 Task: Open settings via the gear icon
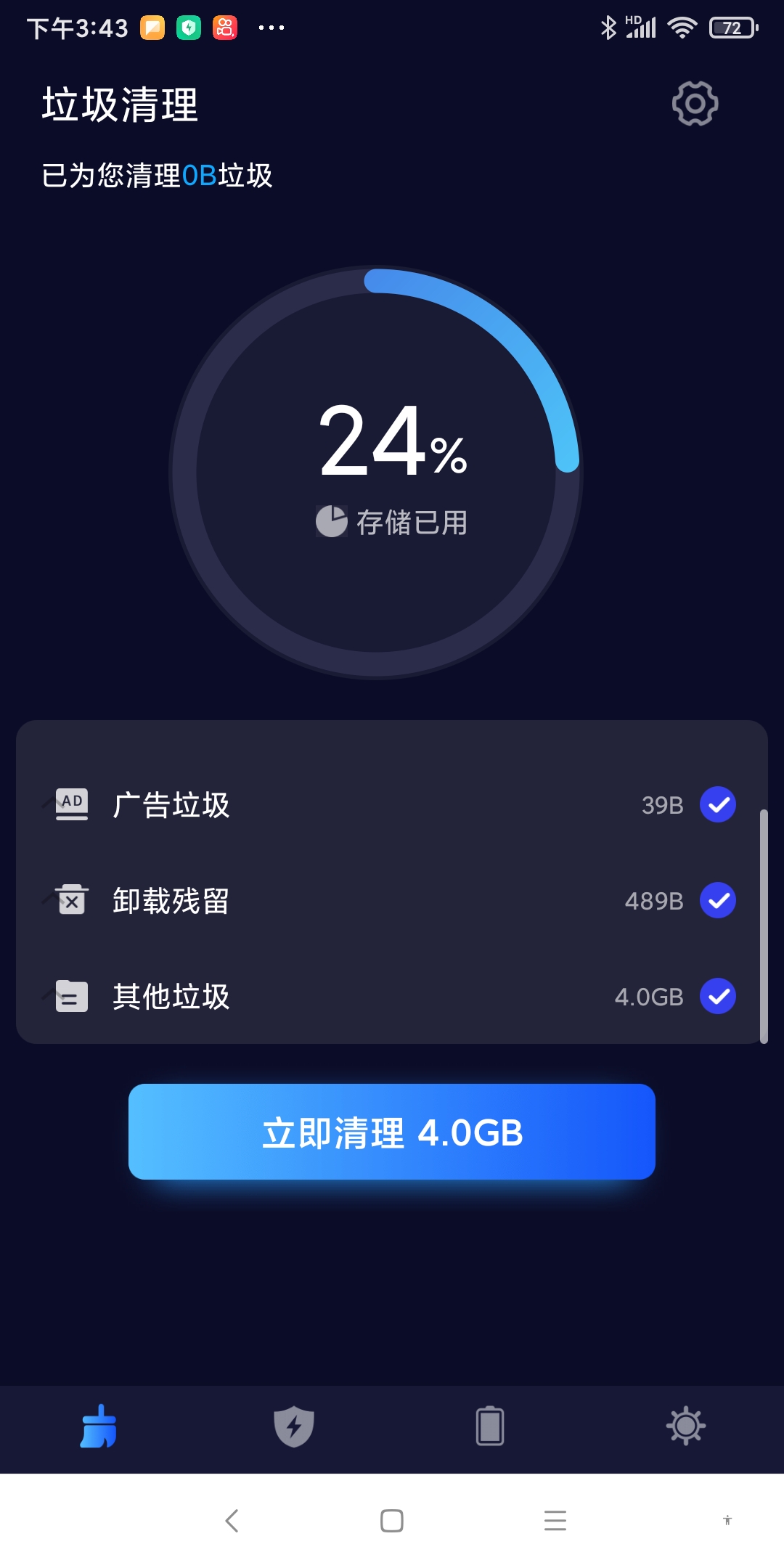tap(695, 104)
